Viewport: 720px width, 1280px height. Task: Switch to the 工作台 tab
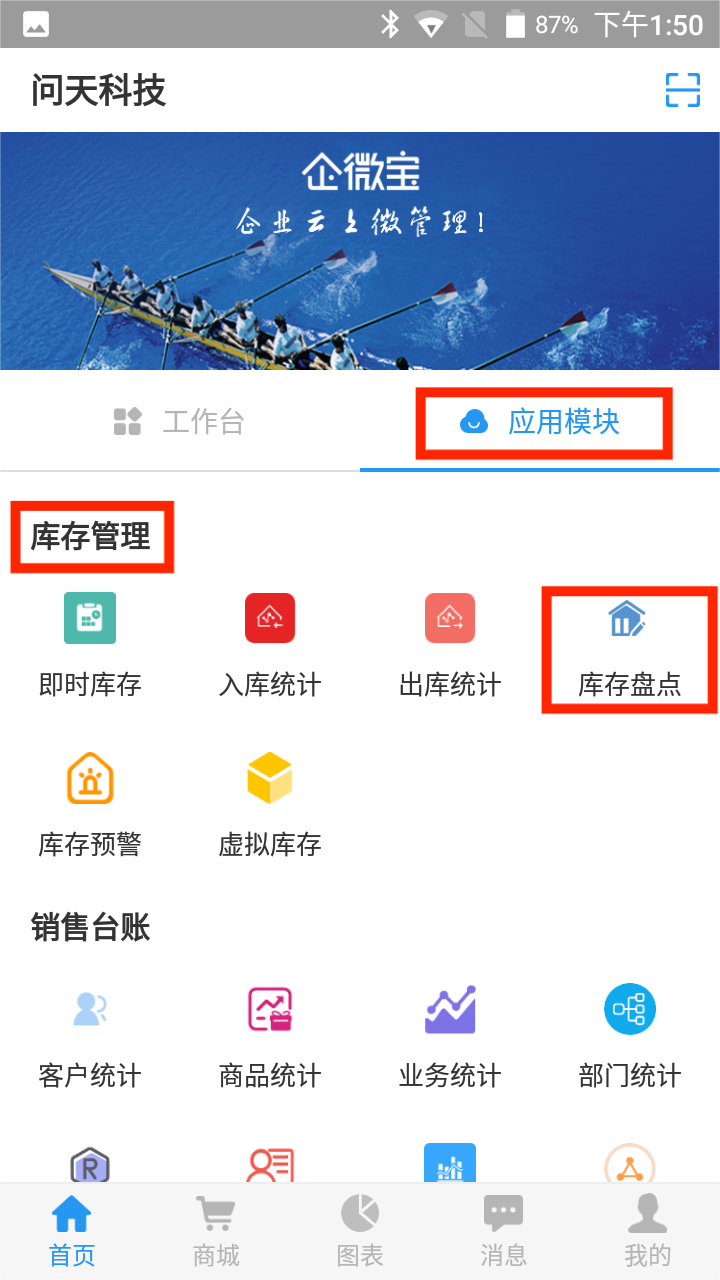[180, 422]
